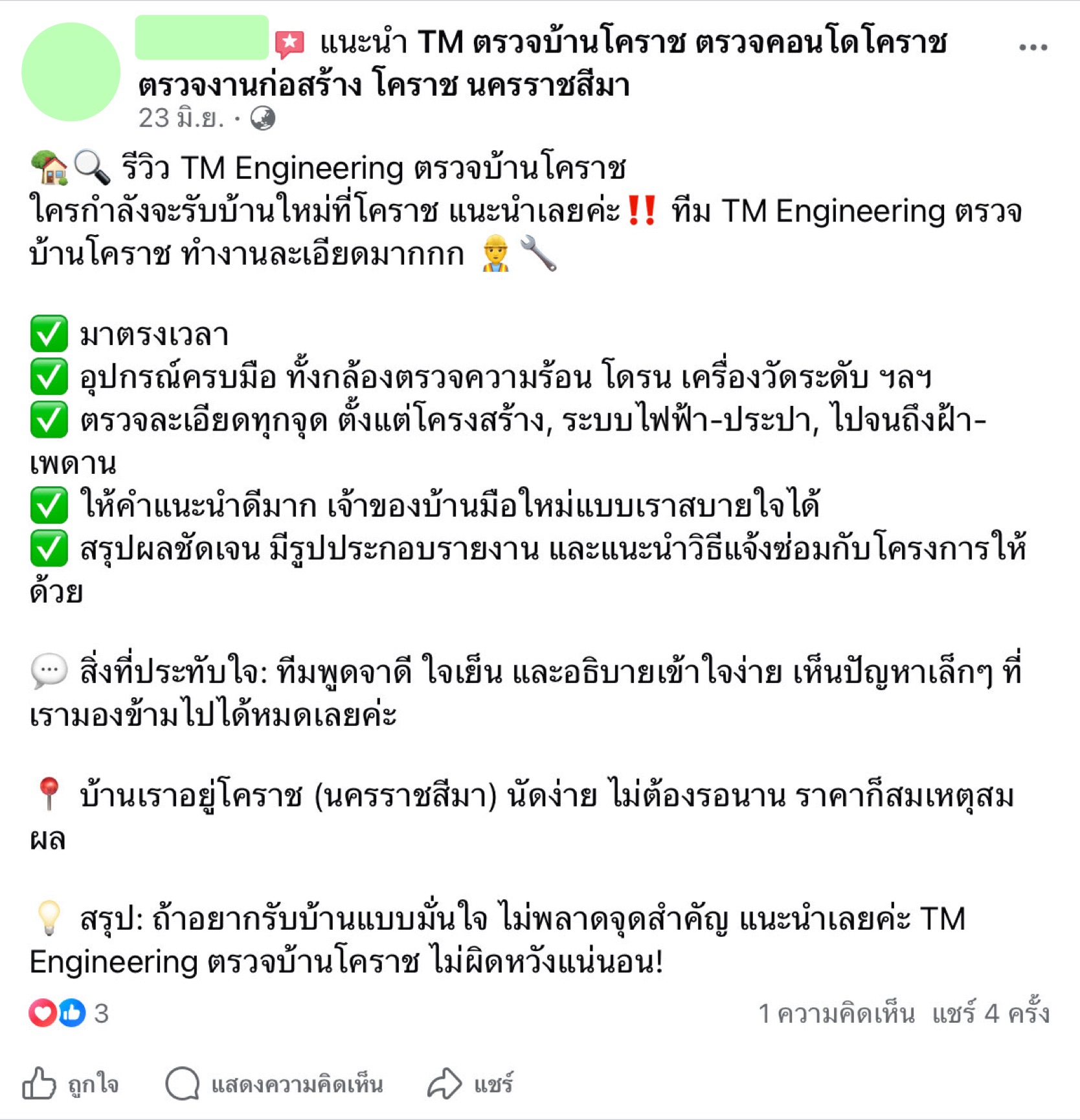
Task: Open the 23 มิ.ย. post timestamp
Action: pyautogui.click(x=181, y=118)
